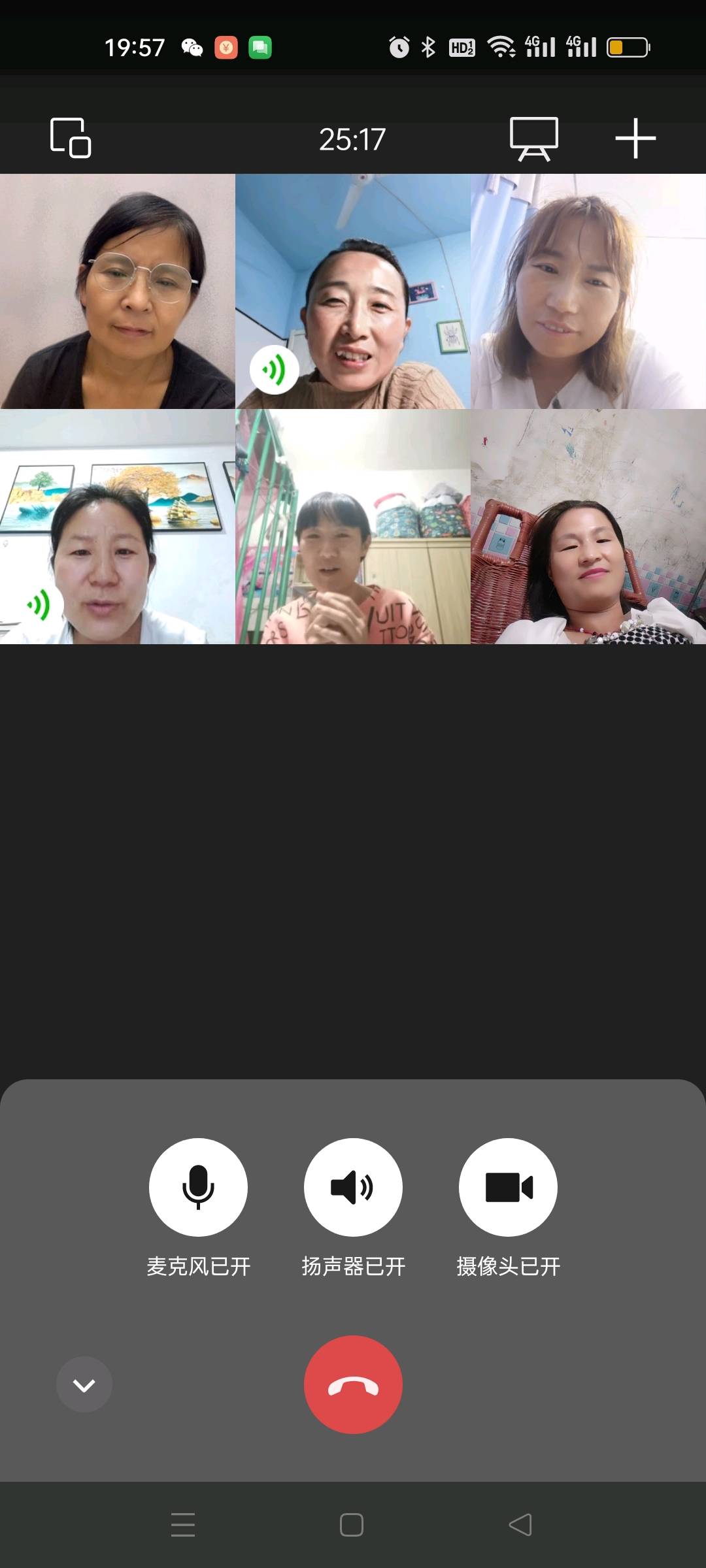Viewport: 706px width, 1568px height.
Task: Open recent apps from navigation bar
Action: pos(183,1525)
